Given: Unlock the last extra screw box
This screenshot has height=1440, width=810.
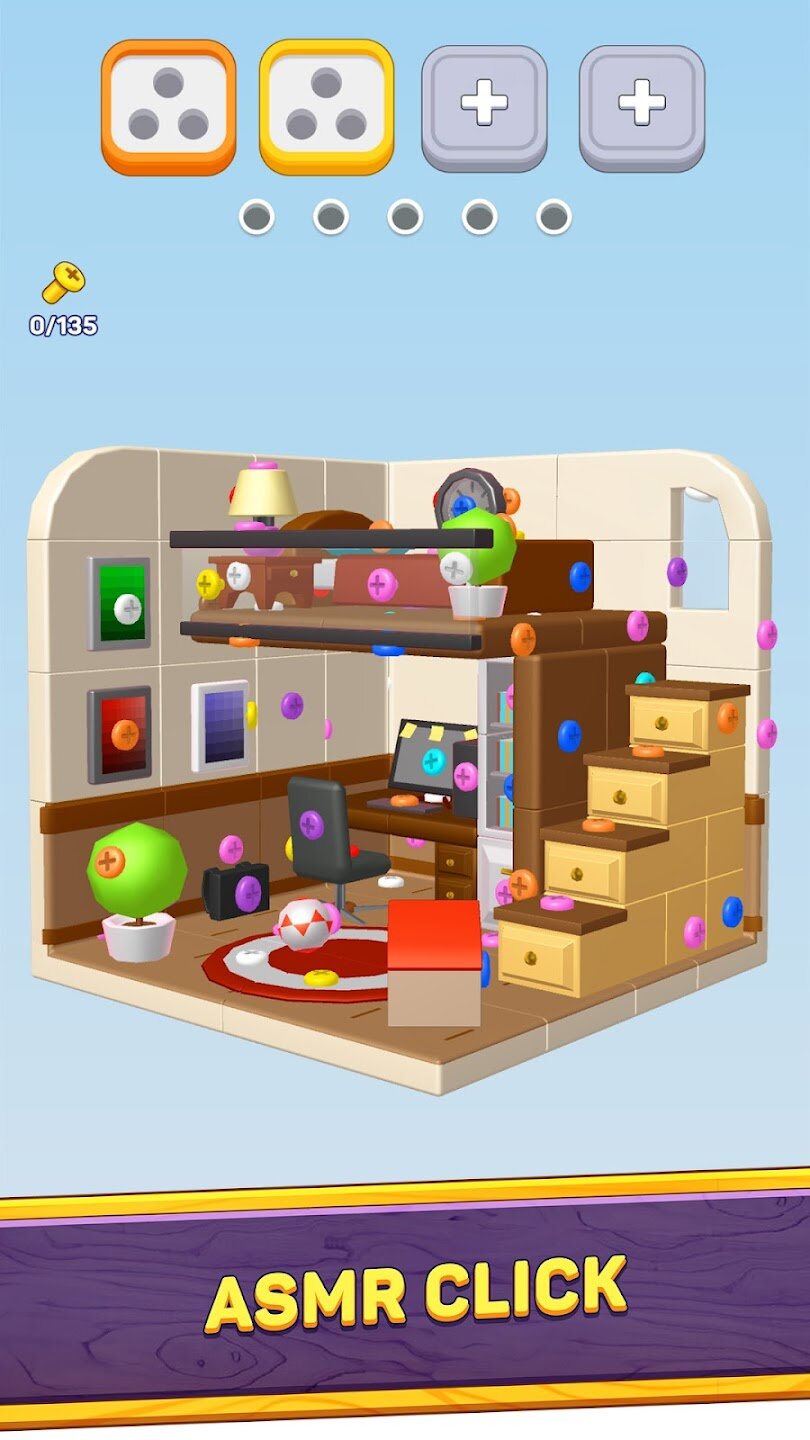Looking at the screenshot, I should tap(642, 102).
